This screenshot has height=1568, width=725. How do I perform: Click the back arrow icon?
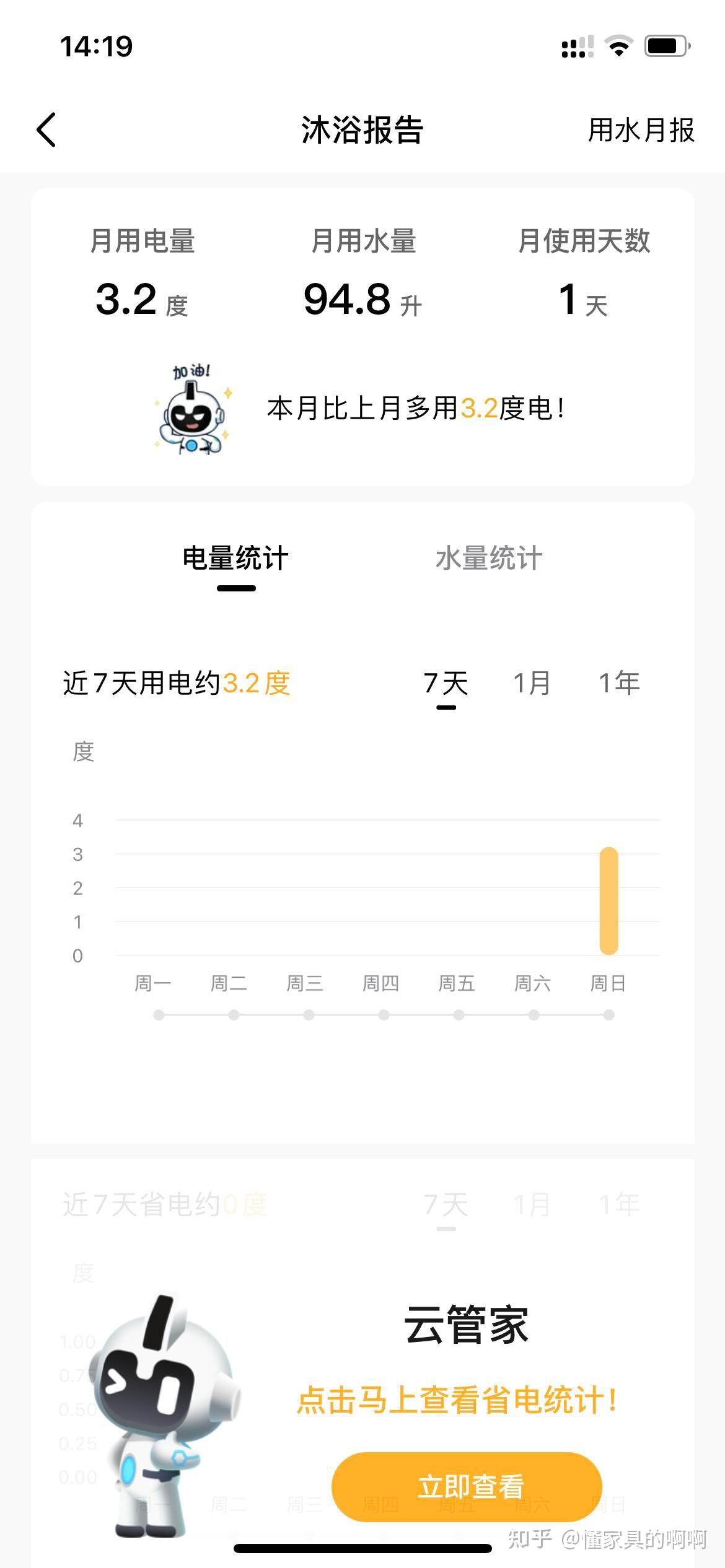click(46, 132)
